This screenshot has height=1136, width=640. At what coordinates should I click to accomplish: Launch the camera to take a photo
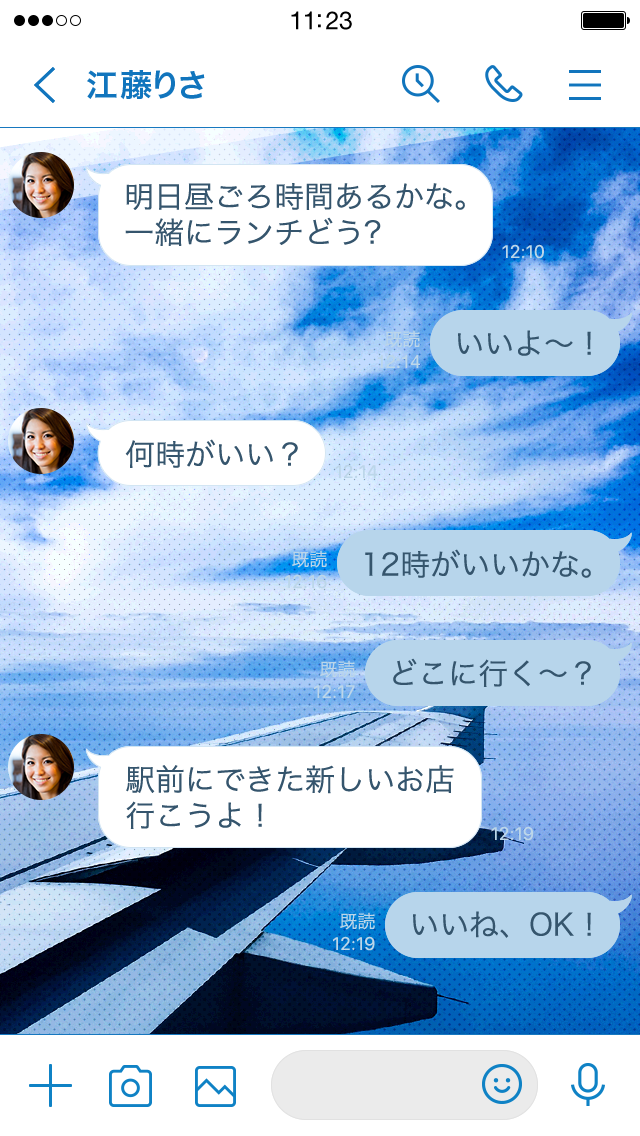(130, 1086)
